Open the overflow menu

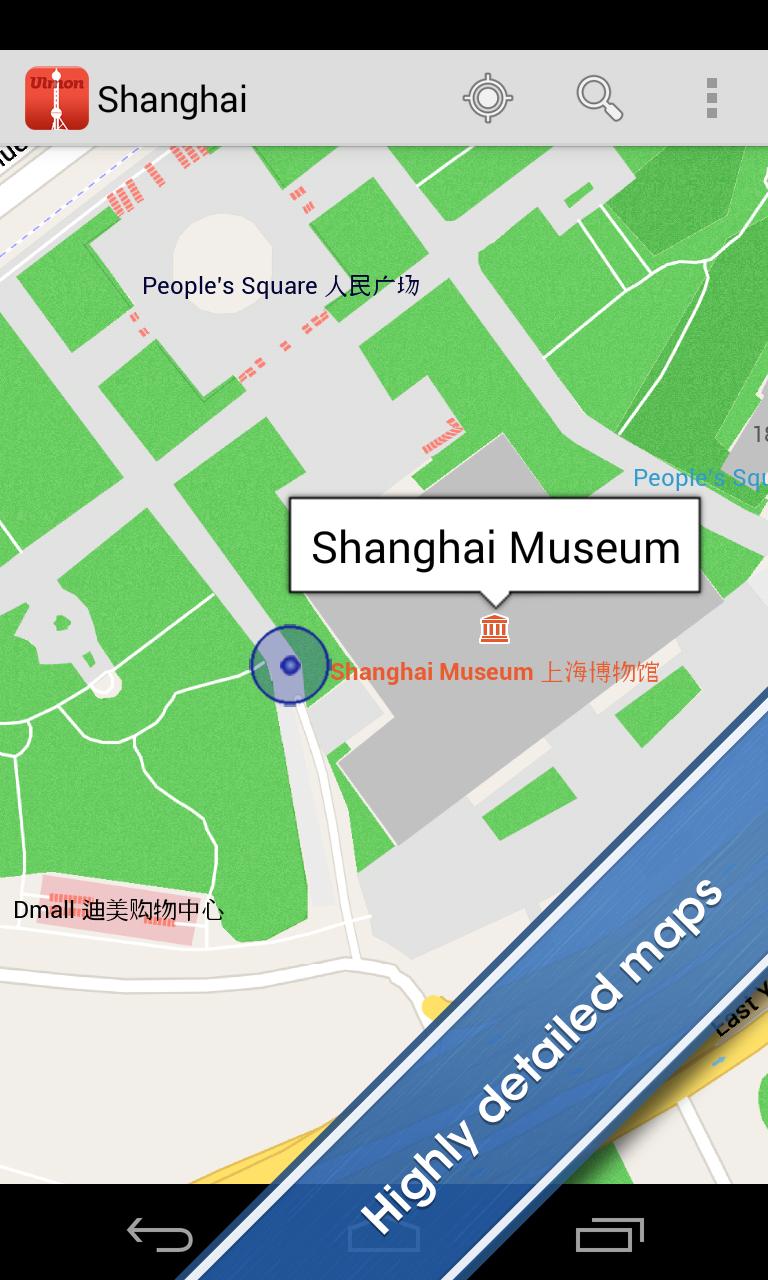[712, 98]
